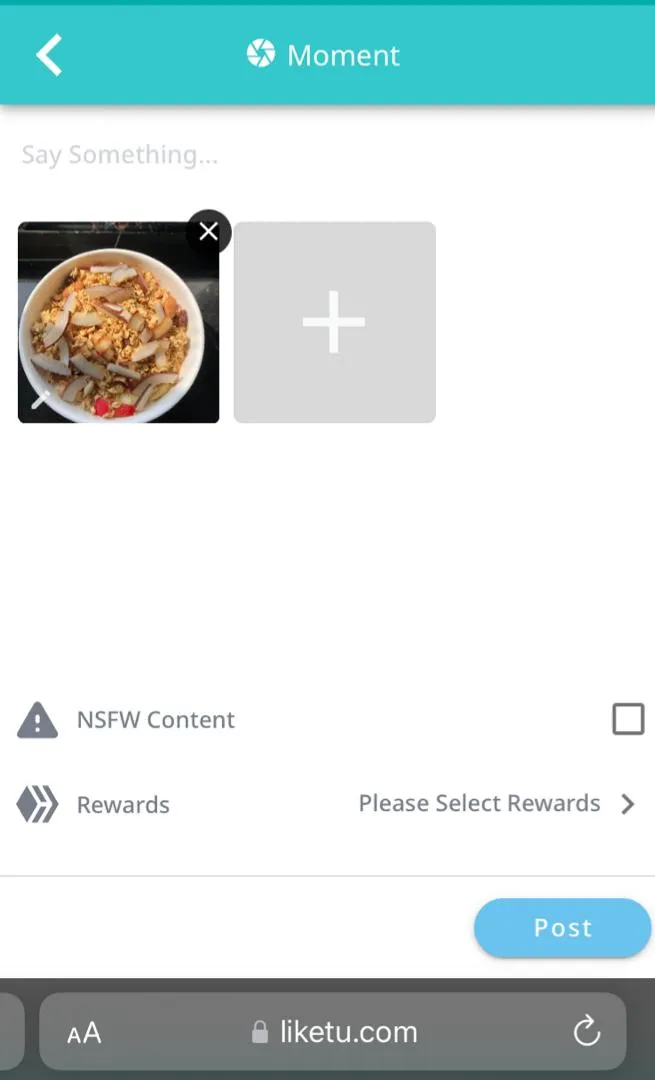Reload the liketu.com page
This screenshot has height=1080, width=655.
pyautogui.click(x=586, y=1031)
